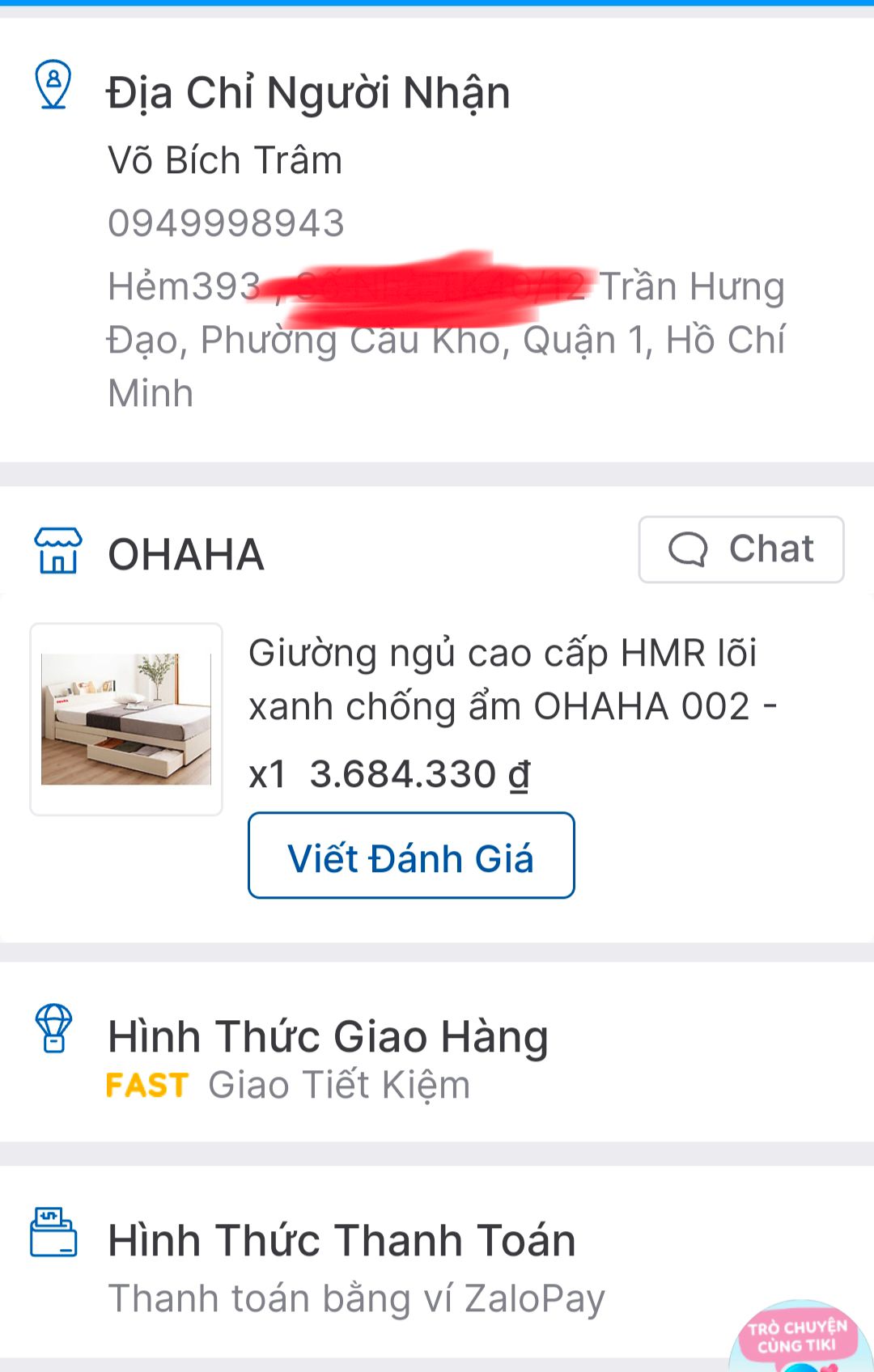The image size is (874, 1372).
Task: Open the product Giường ngủ cao cấp HMR title
Action: tap(503, 680)
